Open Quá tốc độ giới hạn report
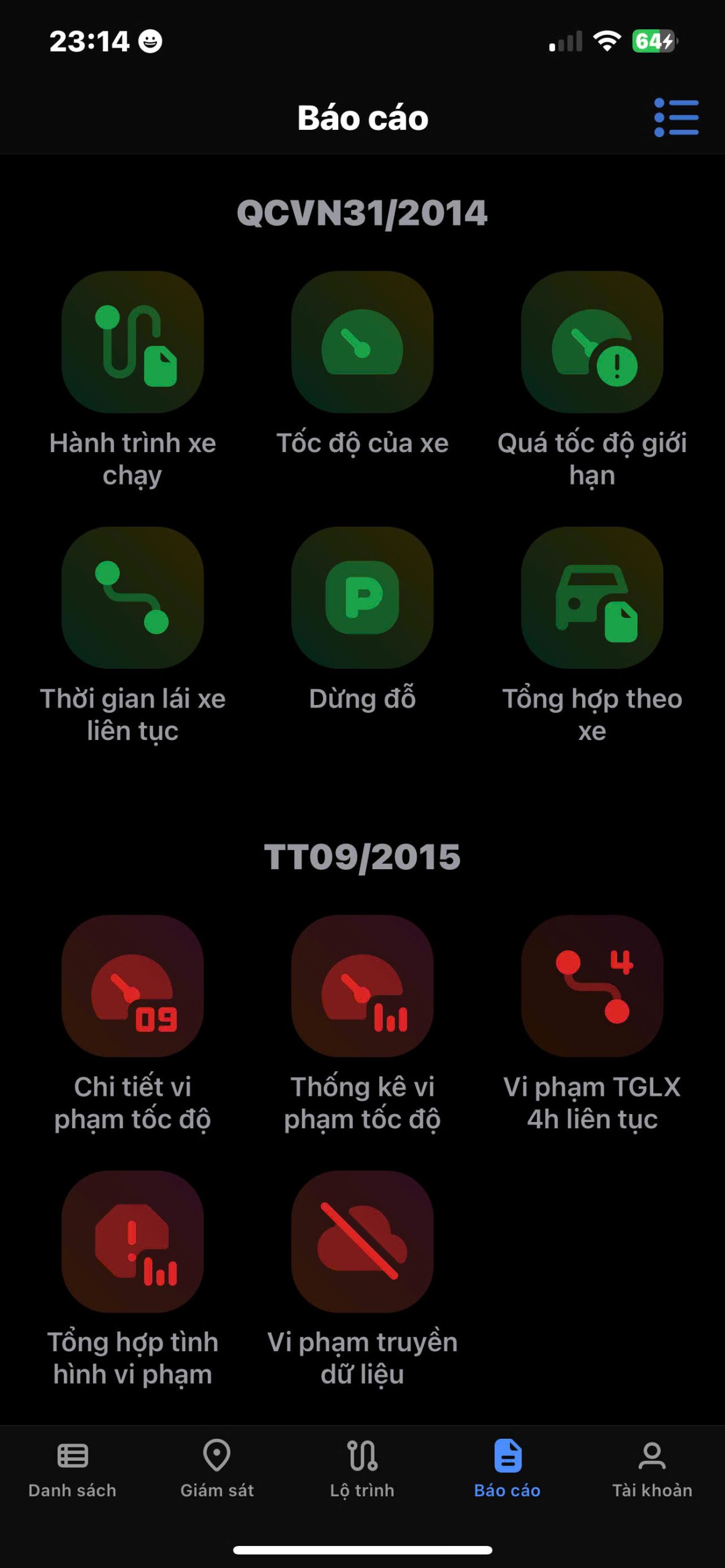 (592, 342)
